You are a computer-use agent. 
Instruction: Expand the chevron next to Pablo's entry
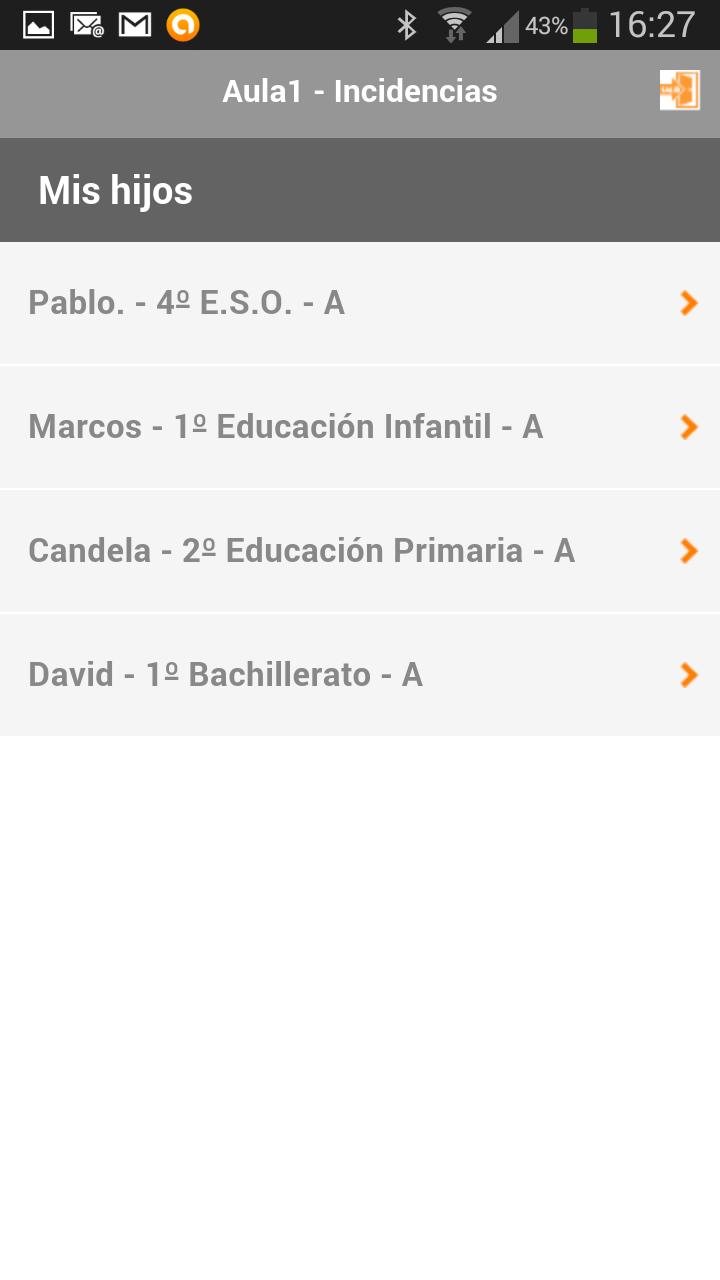(x=688, y=303)
